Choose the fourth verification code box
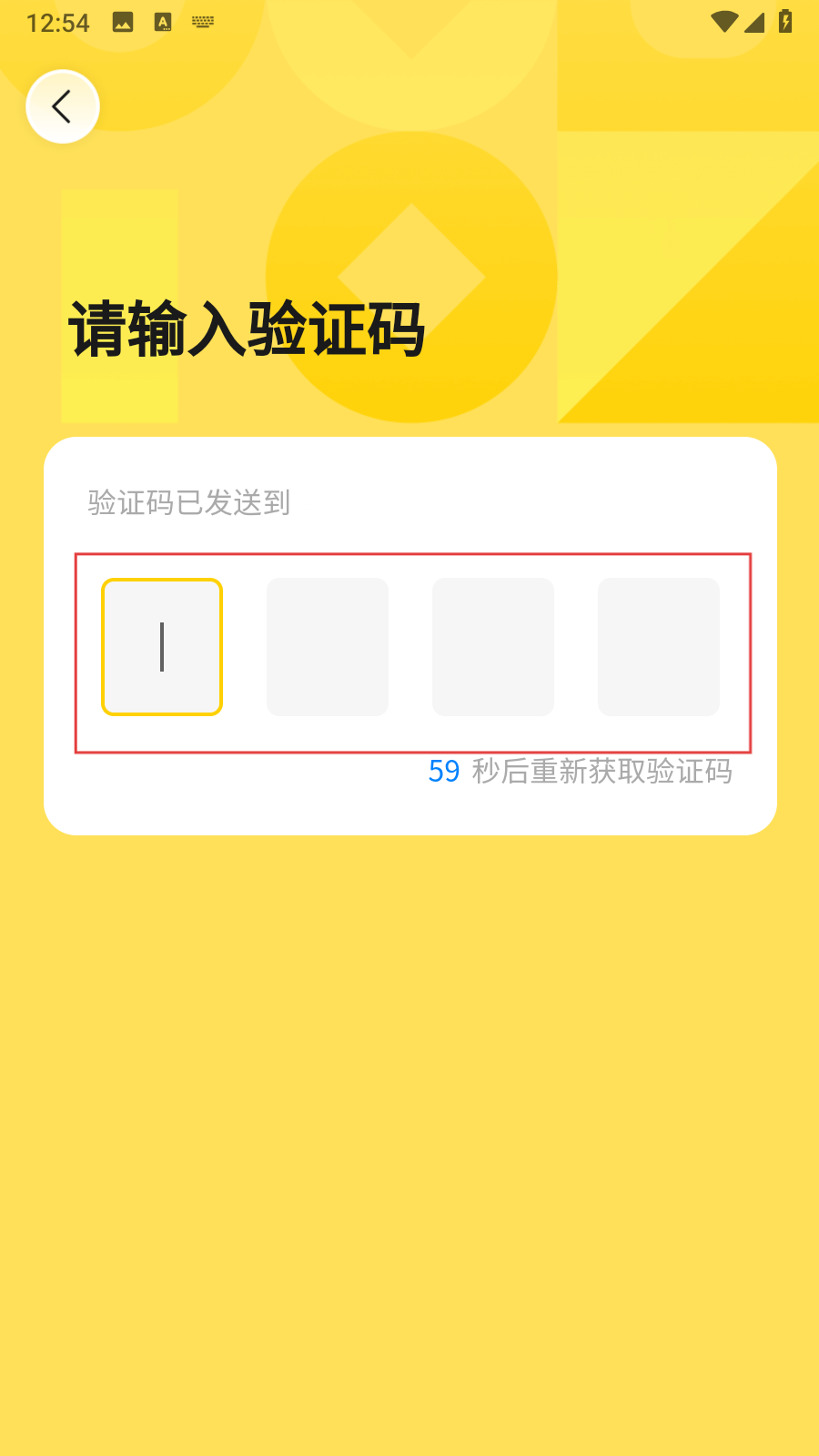Viewport: 819px width, 1456px height. pos(659,647)
